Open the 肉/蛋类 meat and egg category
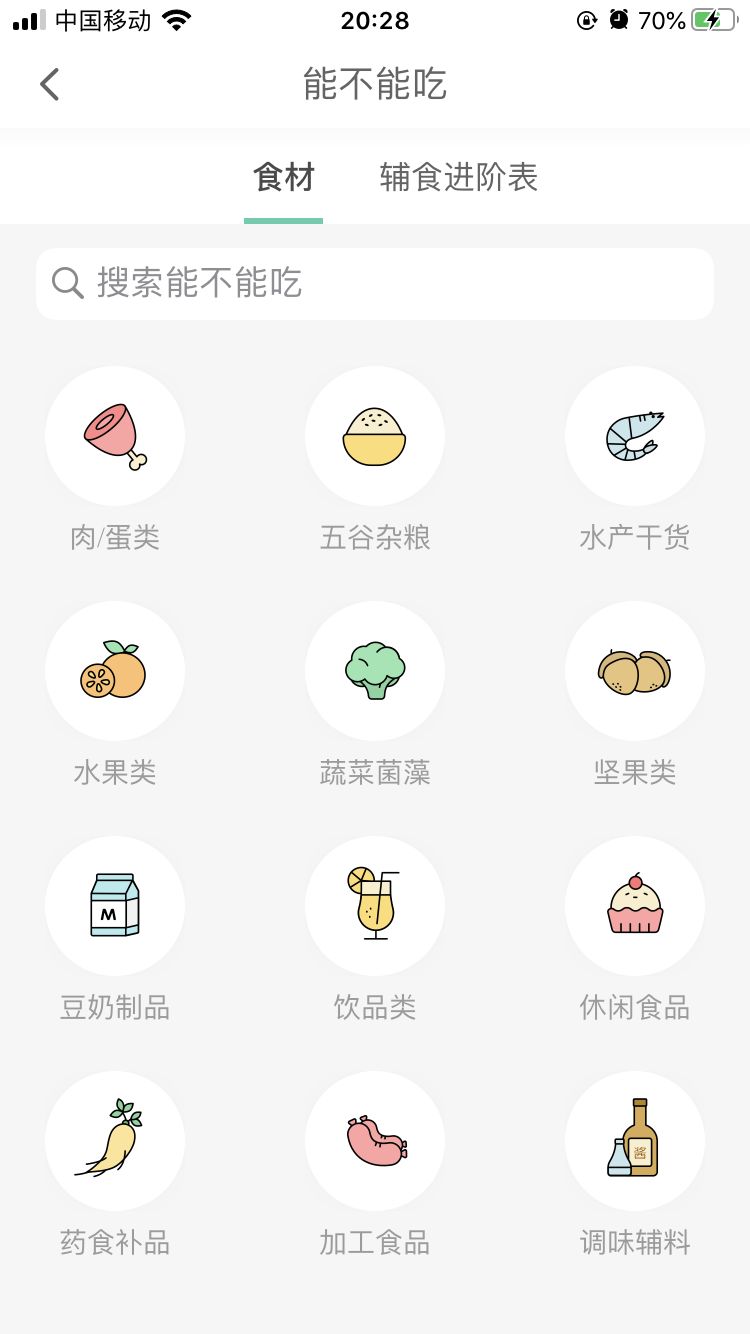Image resolution: width=750 pixels, height=1334 pixels. tap(115, 435)
